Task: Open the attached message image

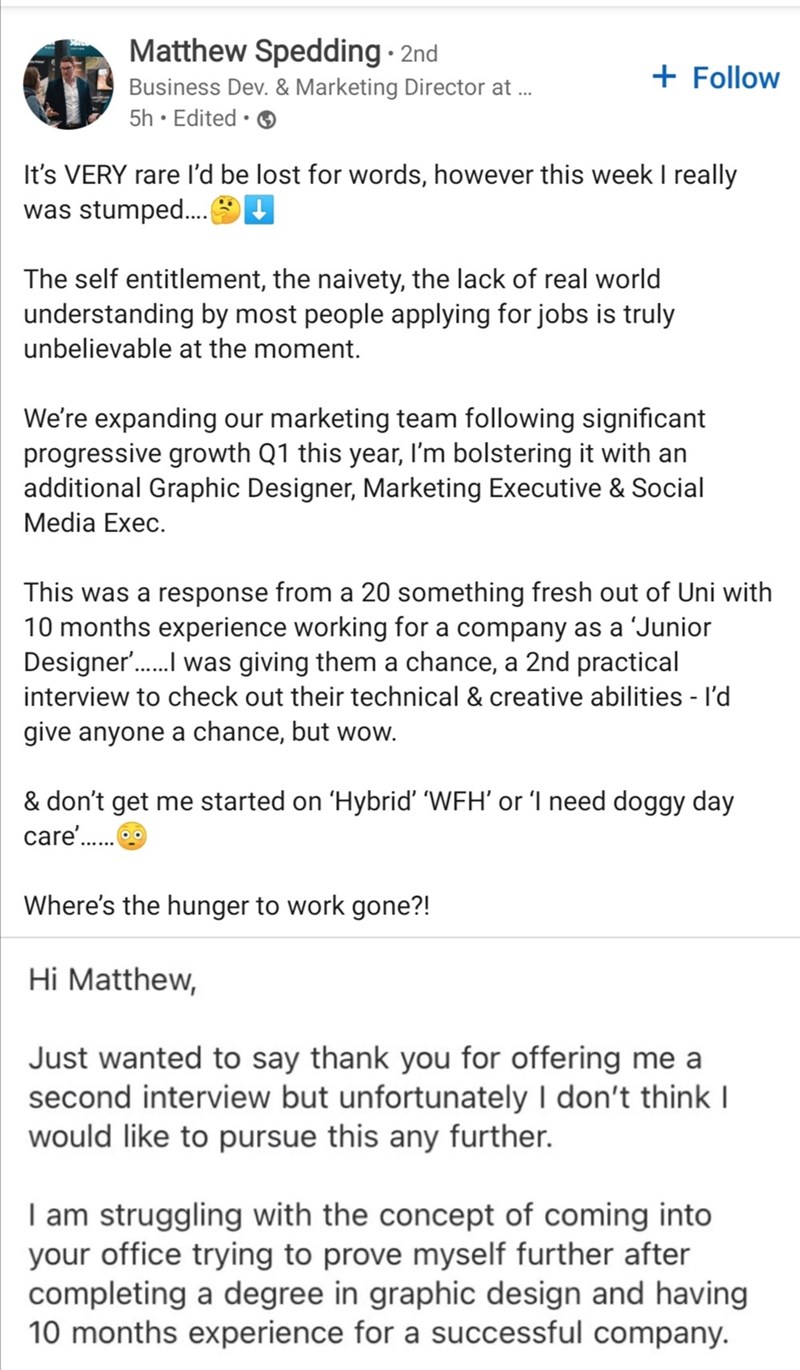Action: coord(400,1153)
